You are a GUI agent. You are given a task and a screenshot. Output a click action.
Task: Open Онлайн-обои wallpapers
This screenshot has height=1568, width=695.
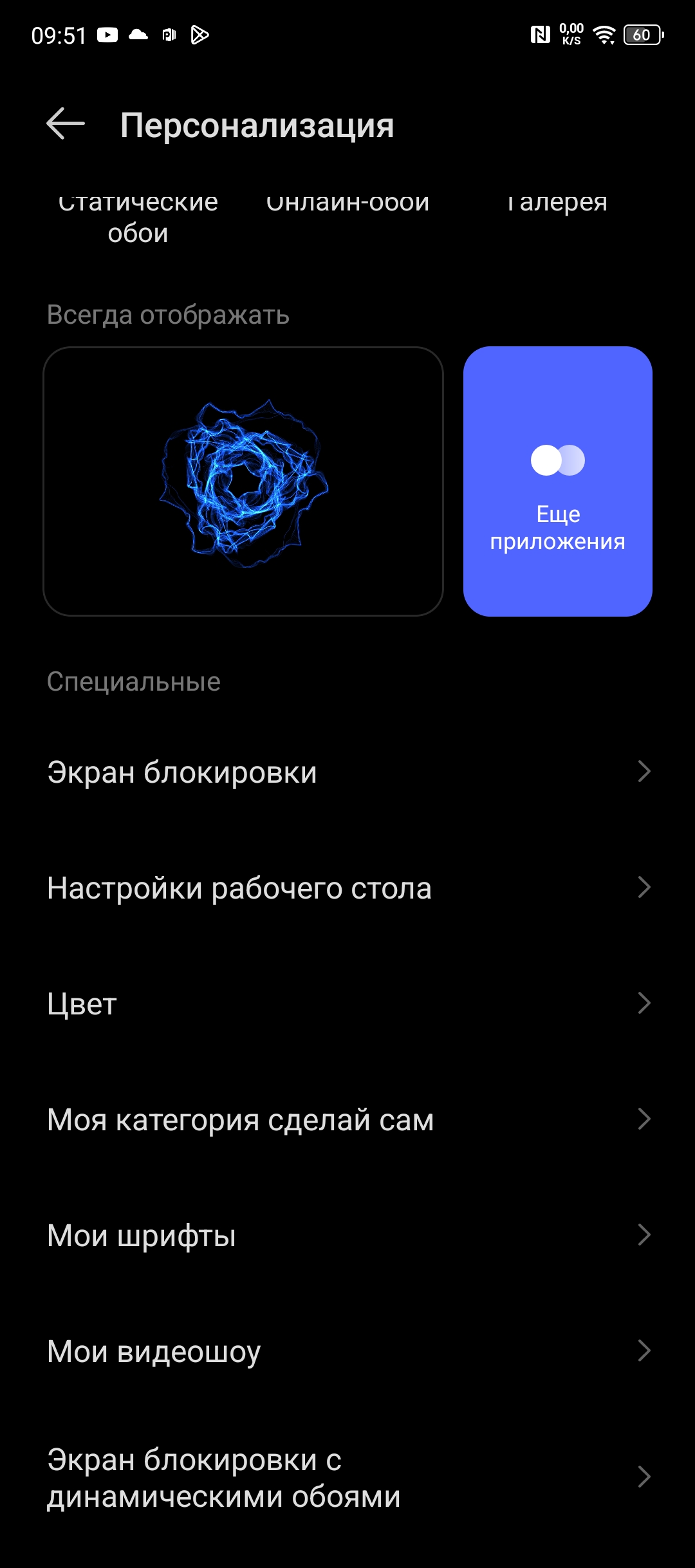click(347, 203)
